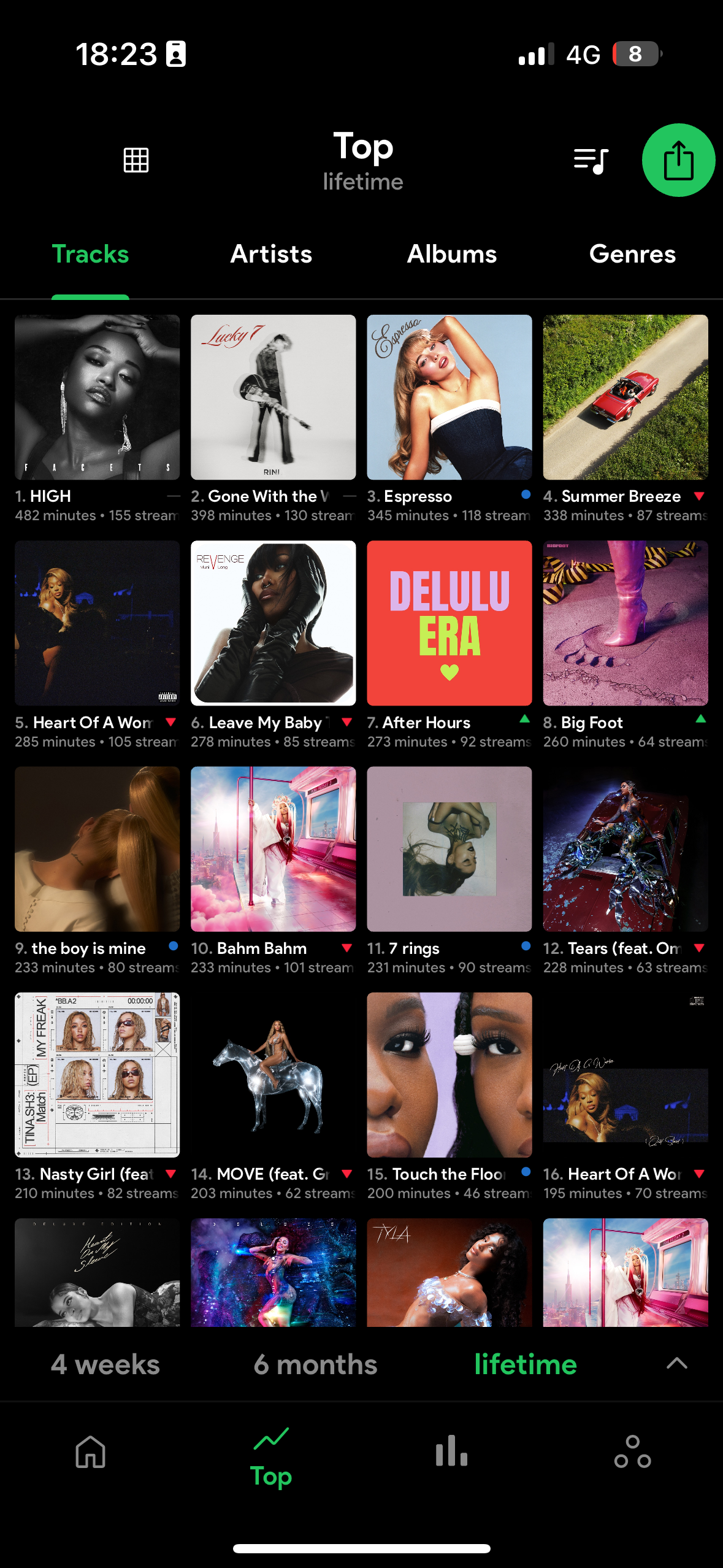Open the track Touch the Floor
723x1568 pixels.
click(x=449, y=1074)
